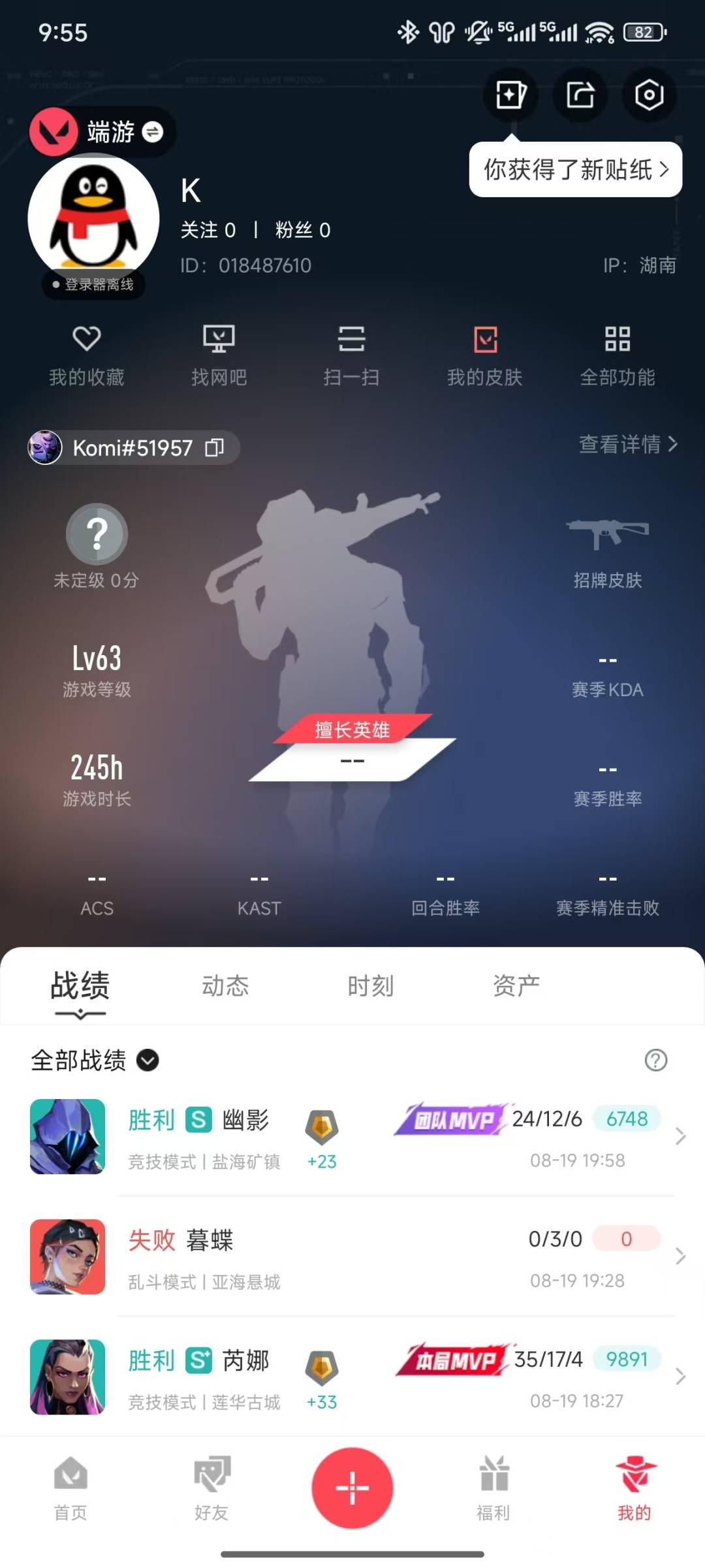Open the settings hexagon icon
This screenshot has width=705, height=1568.
click(649, 95)
